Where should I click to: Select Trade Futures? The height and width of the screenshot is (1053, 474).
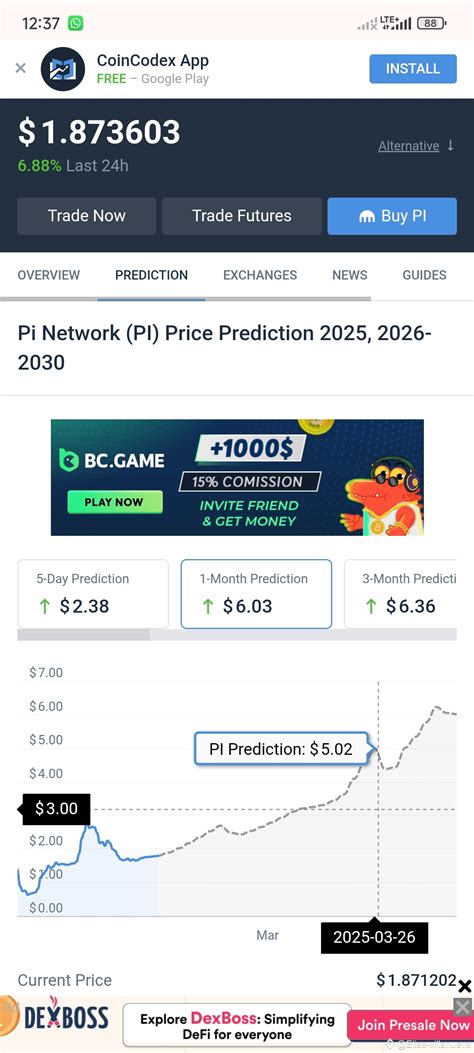pyautogui.click(x=242, y=216)
